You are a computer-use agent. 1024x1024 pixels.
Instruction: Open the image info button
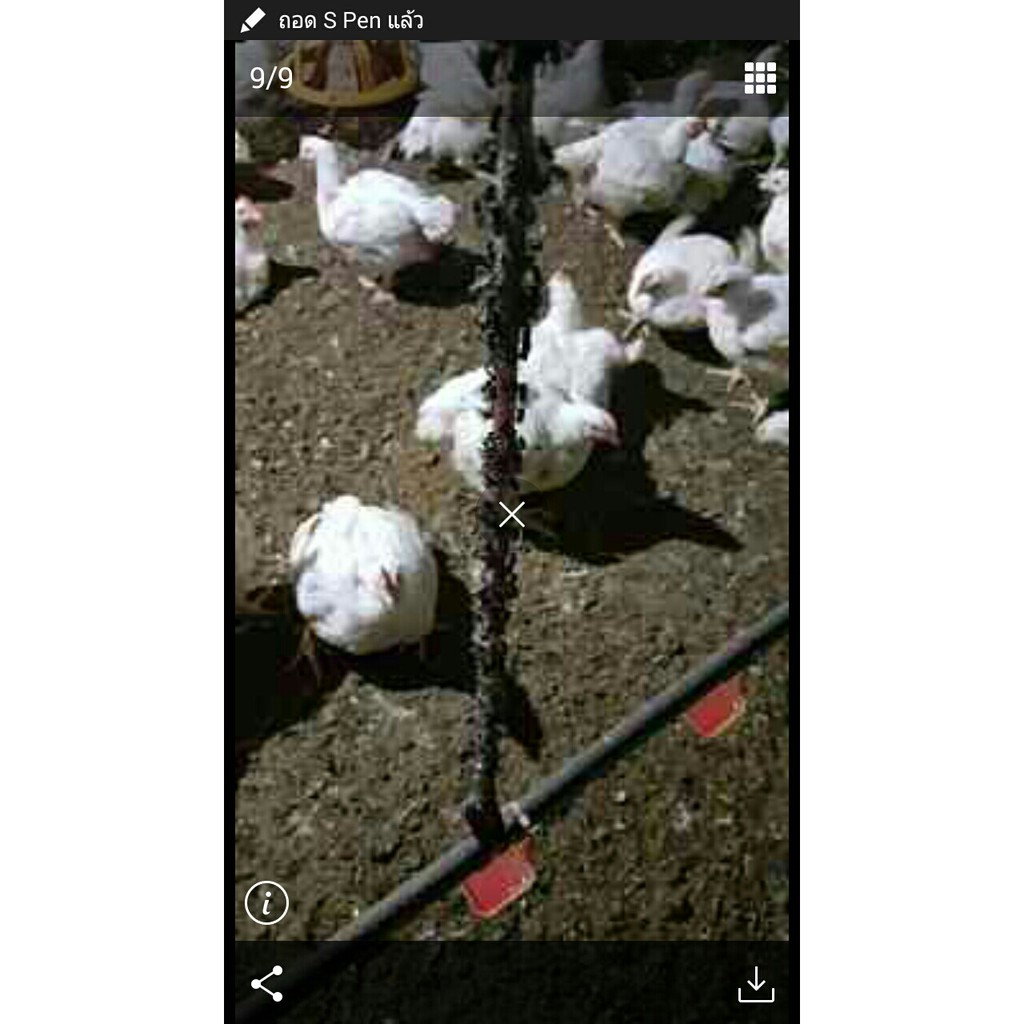(266, 903)
